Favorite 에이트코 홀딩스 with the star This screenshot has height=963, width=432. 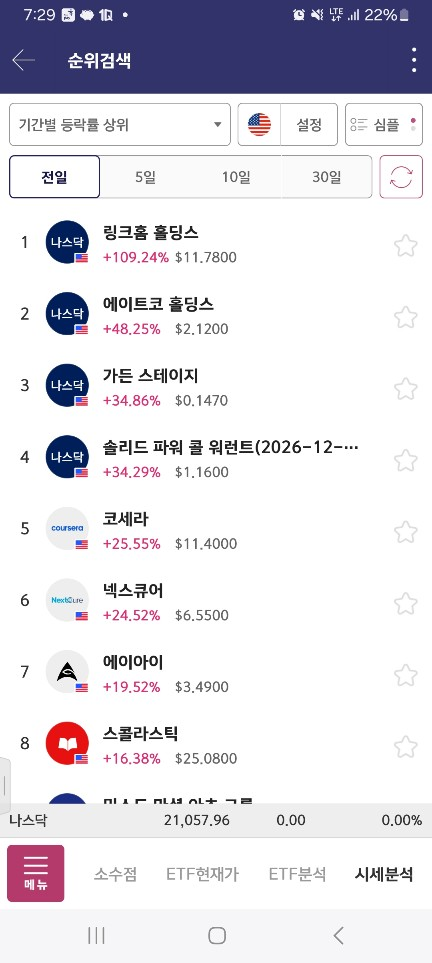406,318
